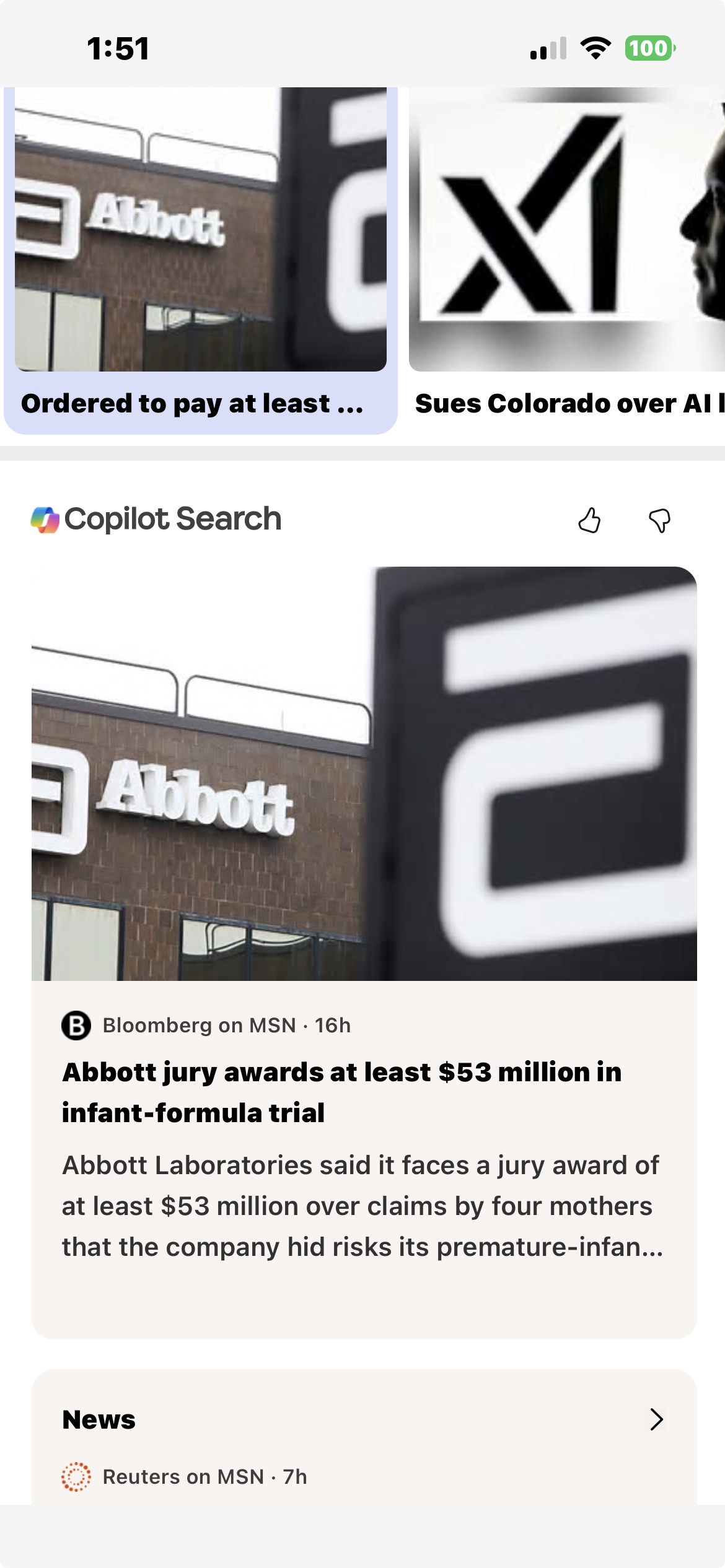Viewport: 725px width, 1568px height.
Task: Give Copilot Search a thumbs up
Action: [x=589, y=520]
